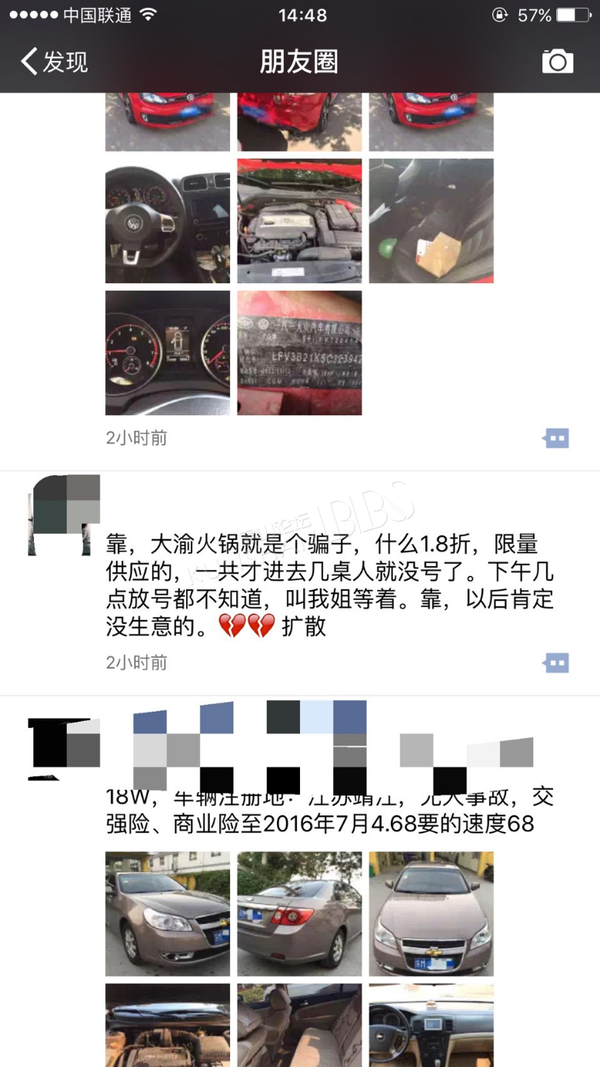Image resolution: width=600 pixels, height=1067 pixels.
Task: View the red car engine bay photo
Action: [299, 221]
